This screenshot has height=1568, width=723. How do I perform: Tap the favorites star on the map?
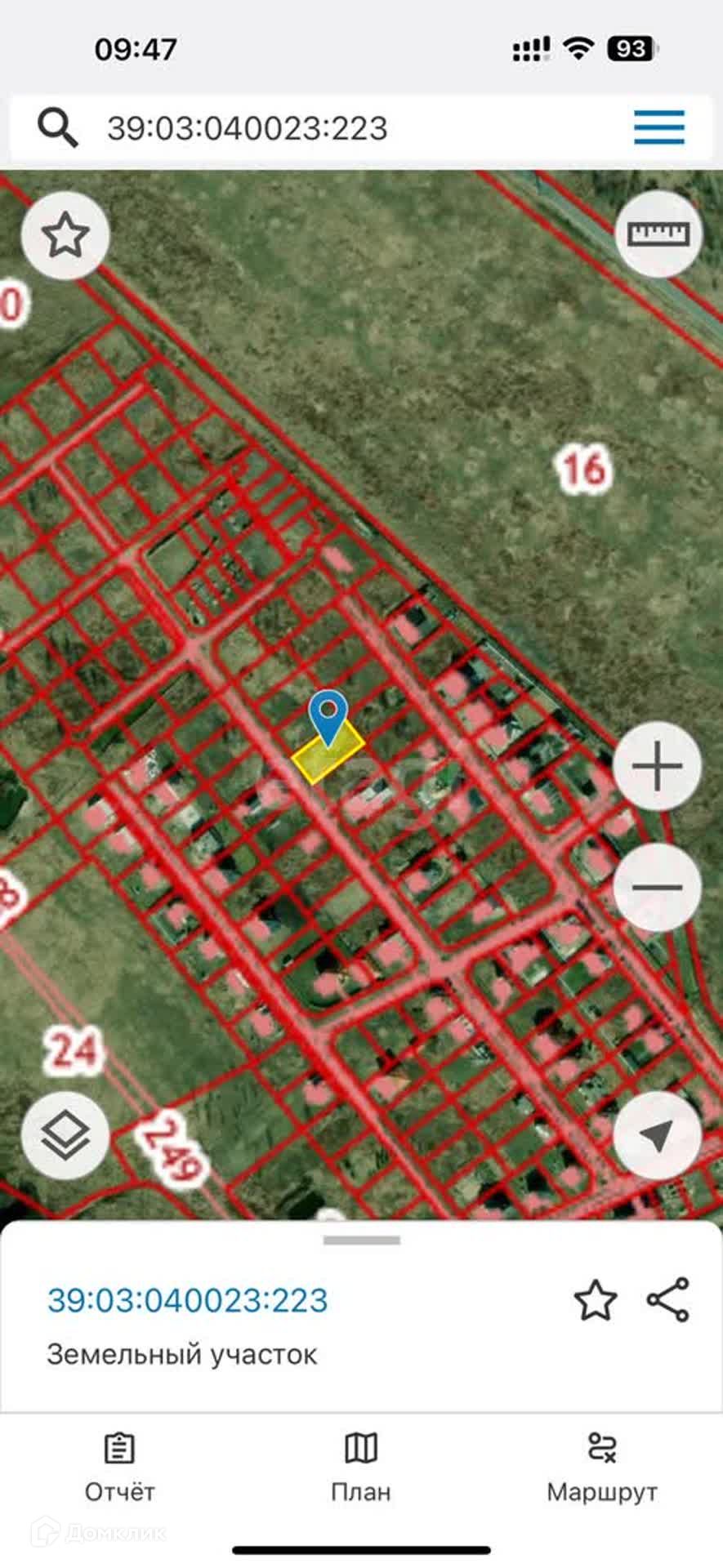click(65, 236)
